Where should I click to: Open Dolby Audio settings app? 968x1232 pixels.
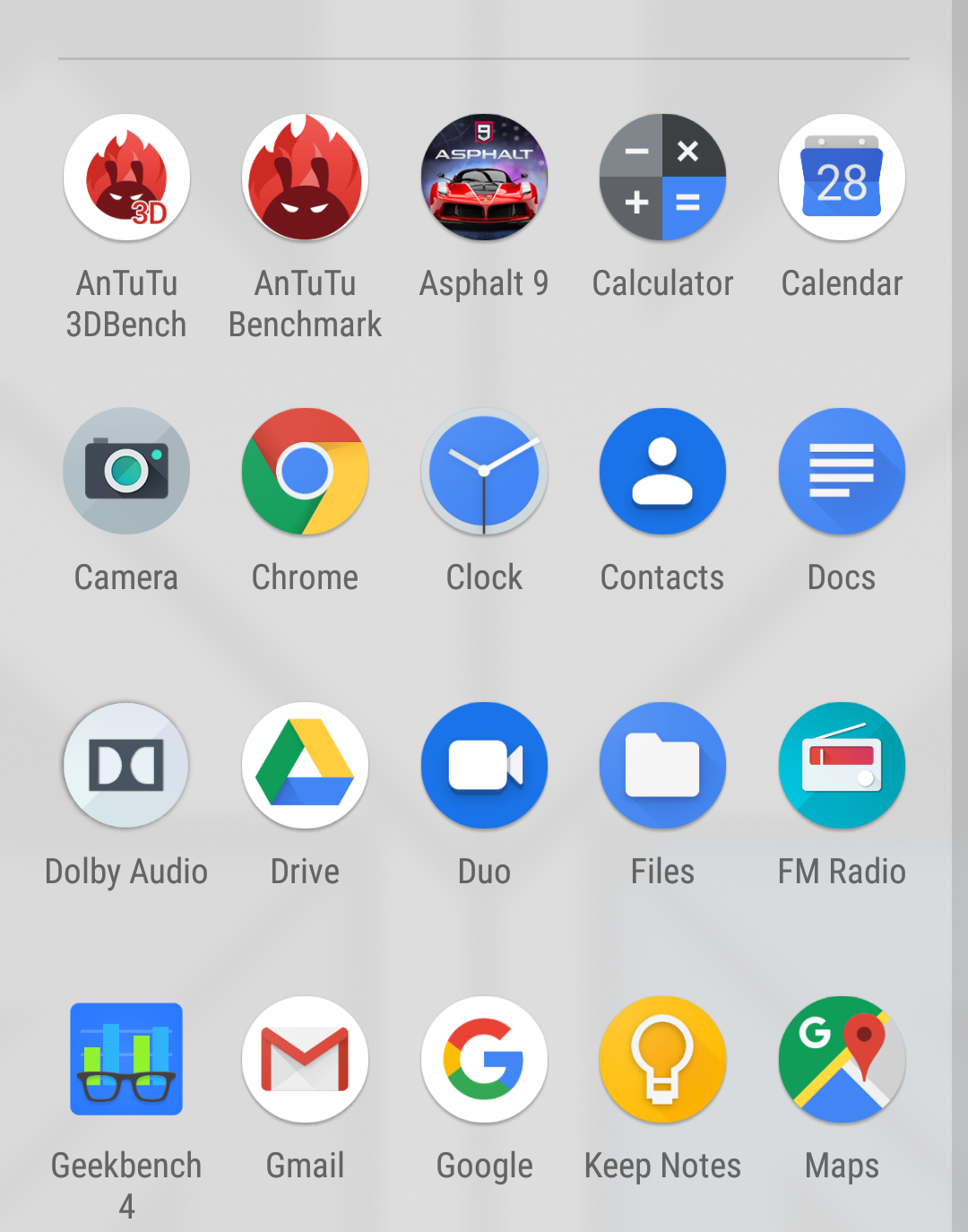[x=126, y=766]
